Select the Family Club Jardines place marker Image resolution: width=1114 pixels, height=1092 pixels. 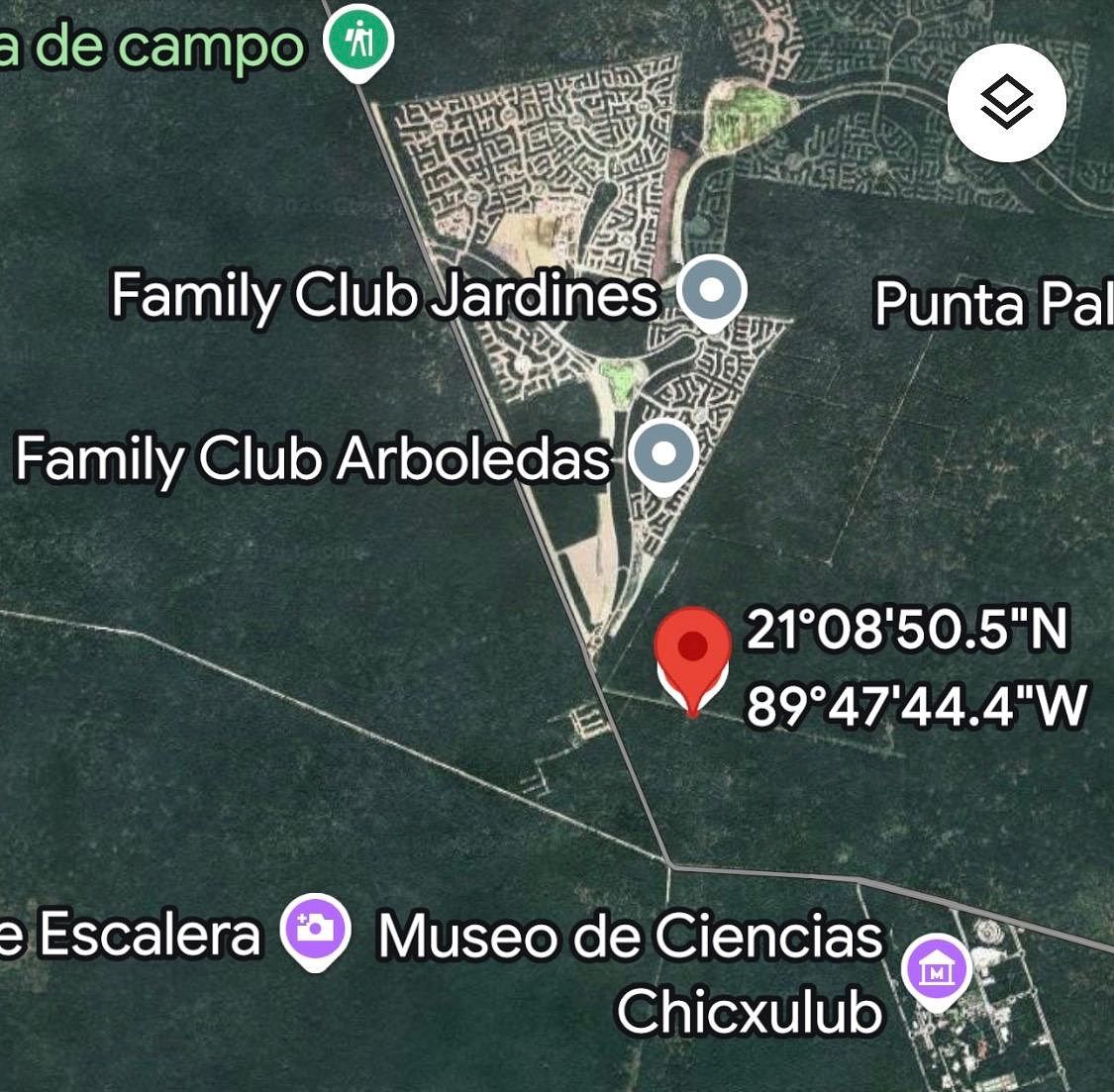pyautogui.click(x=713, y=292)
